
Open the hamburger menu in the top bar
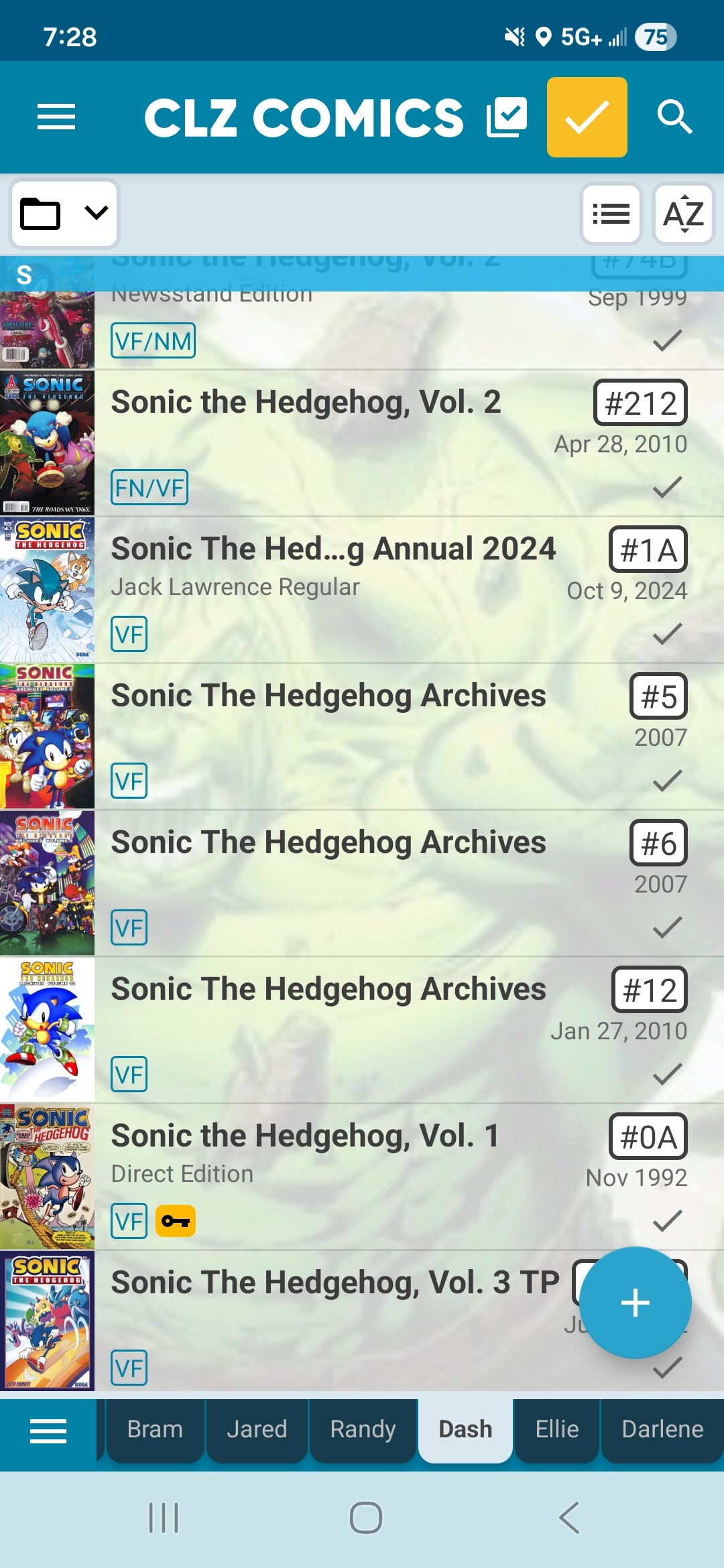tap(56, 117)
